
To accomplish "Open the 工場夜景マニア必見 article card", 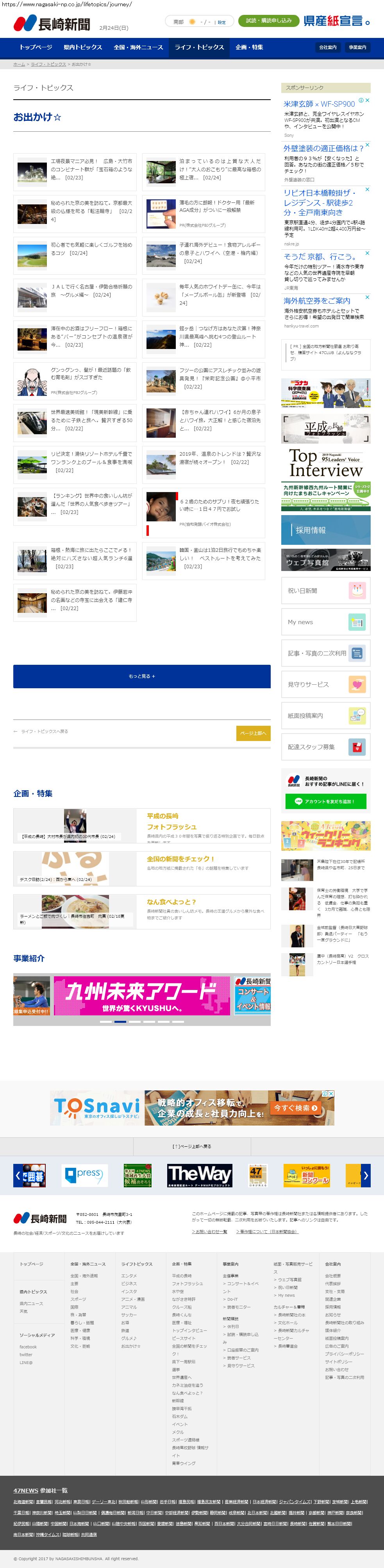I will point(75,169).
